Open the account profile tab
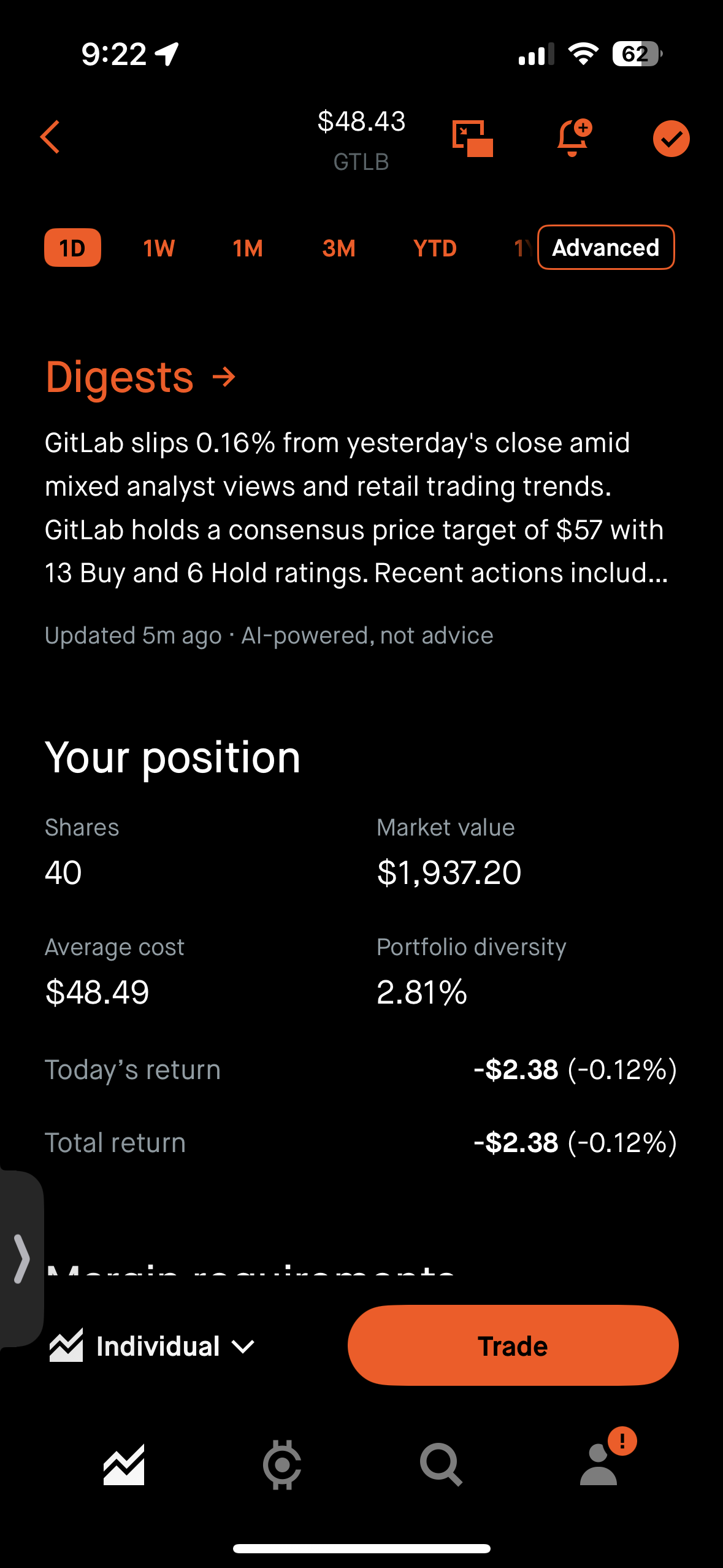 [599, 1464]
